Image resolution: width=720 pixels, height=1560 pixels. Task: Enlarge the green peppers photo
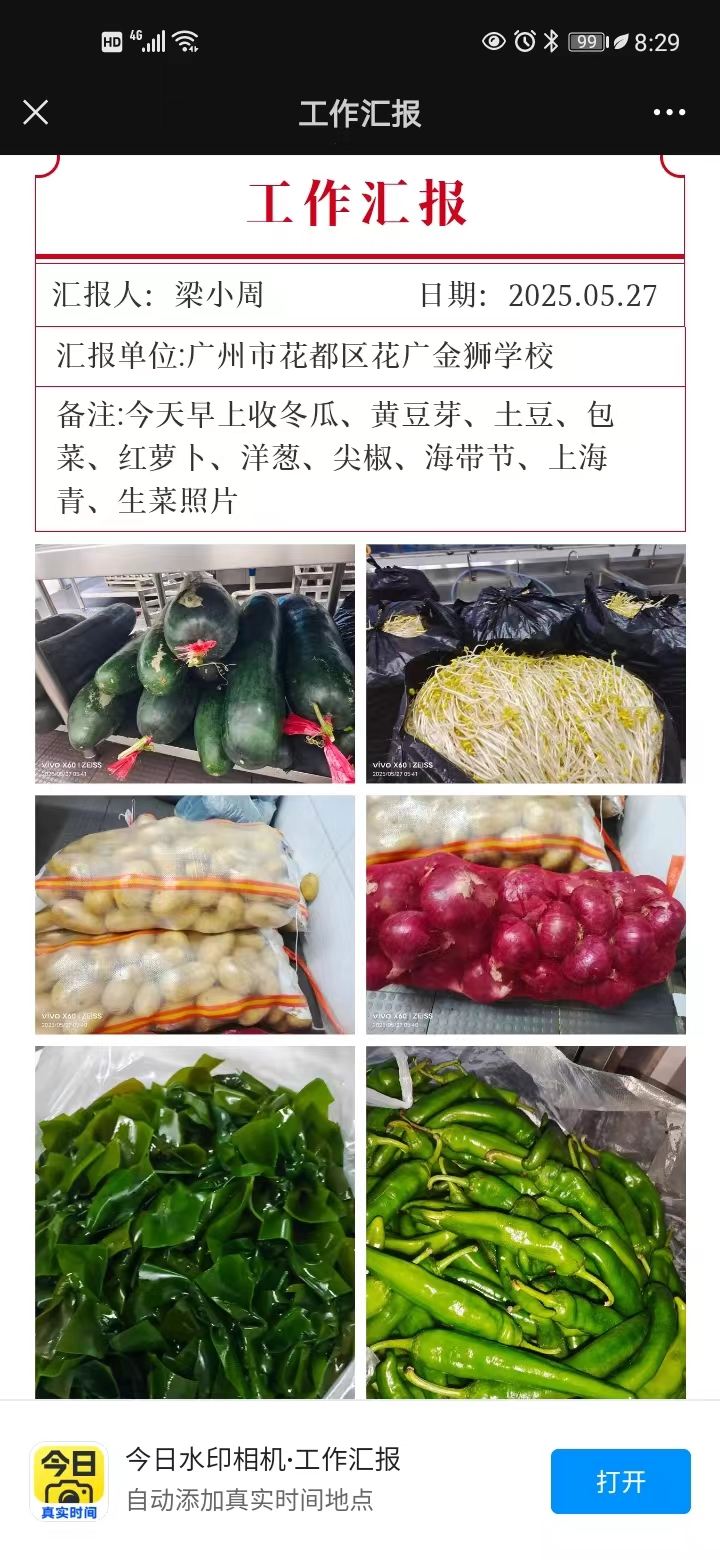pyautogui.click(x=526, y=1222)
